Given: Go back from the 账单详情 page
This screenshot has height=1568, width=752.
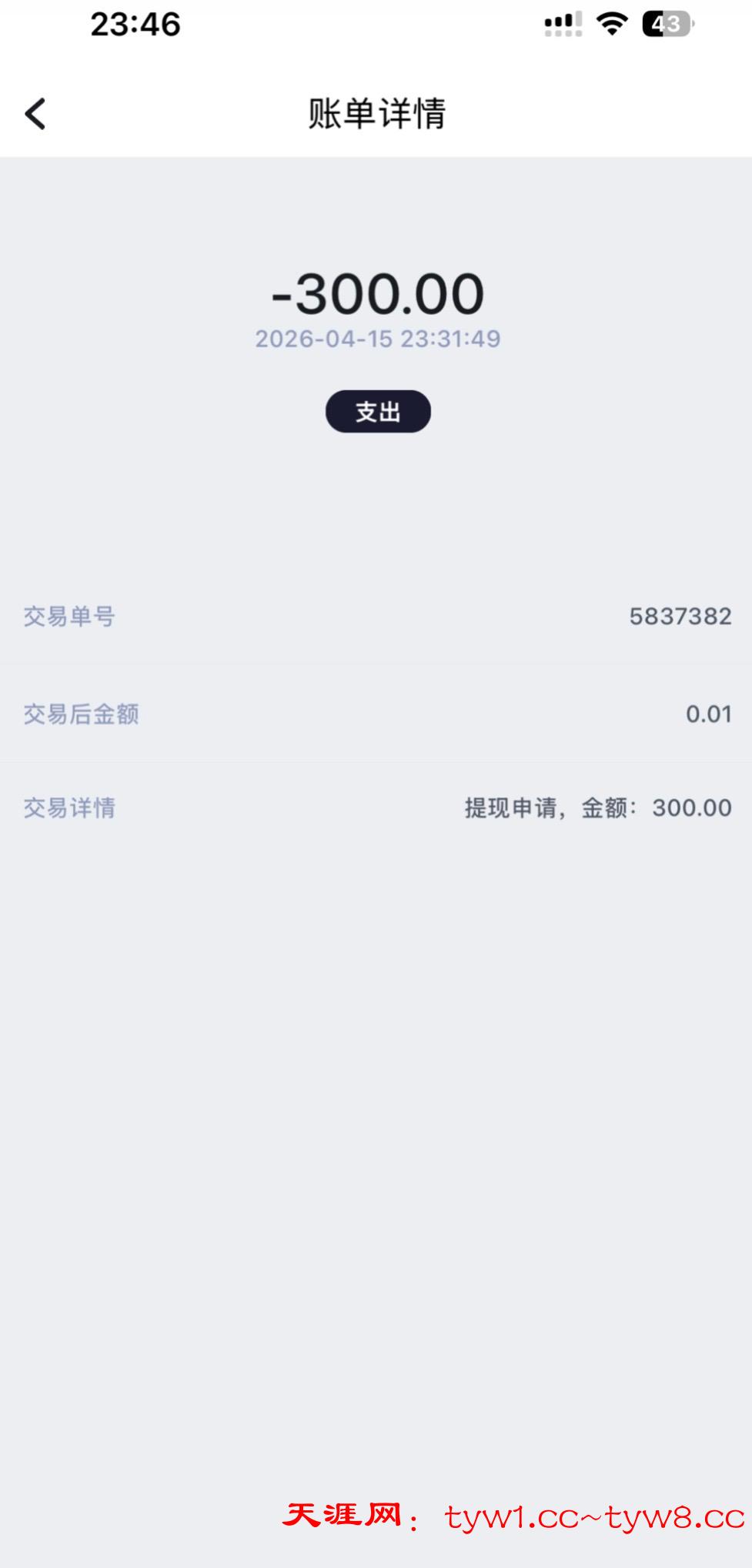Looking at the screenshot, I should tap(35, 114).
